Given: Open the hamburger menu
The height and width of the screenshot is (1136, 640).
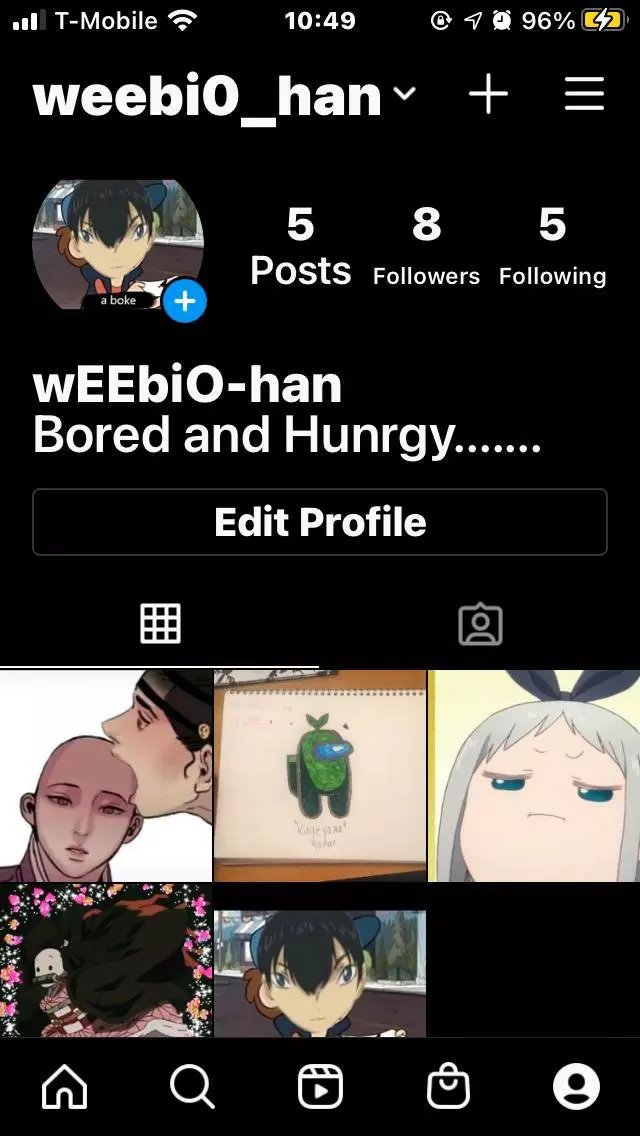Looking at the screenshot, I should tap(584, 94).
